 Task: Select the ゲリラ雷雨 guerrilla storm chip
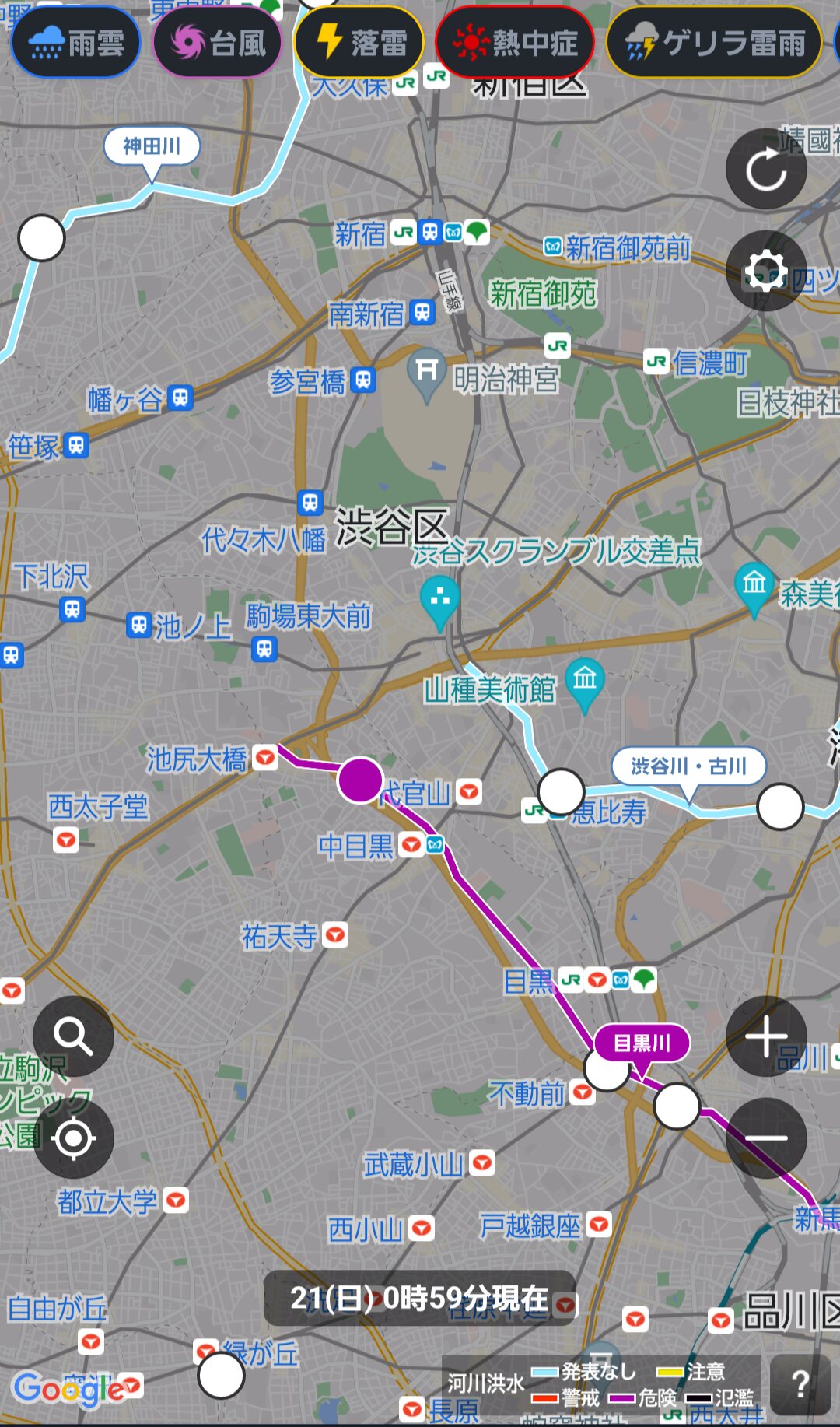tap(714, 43)
